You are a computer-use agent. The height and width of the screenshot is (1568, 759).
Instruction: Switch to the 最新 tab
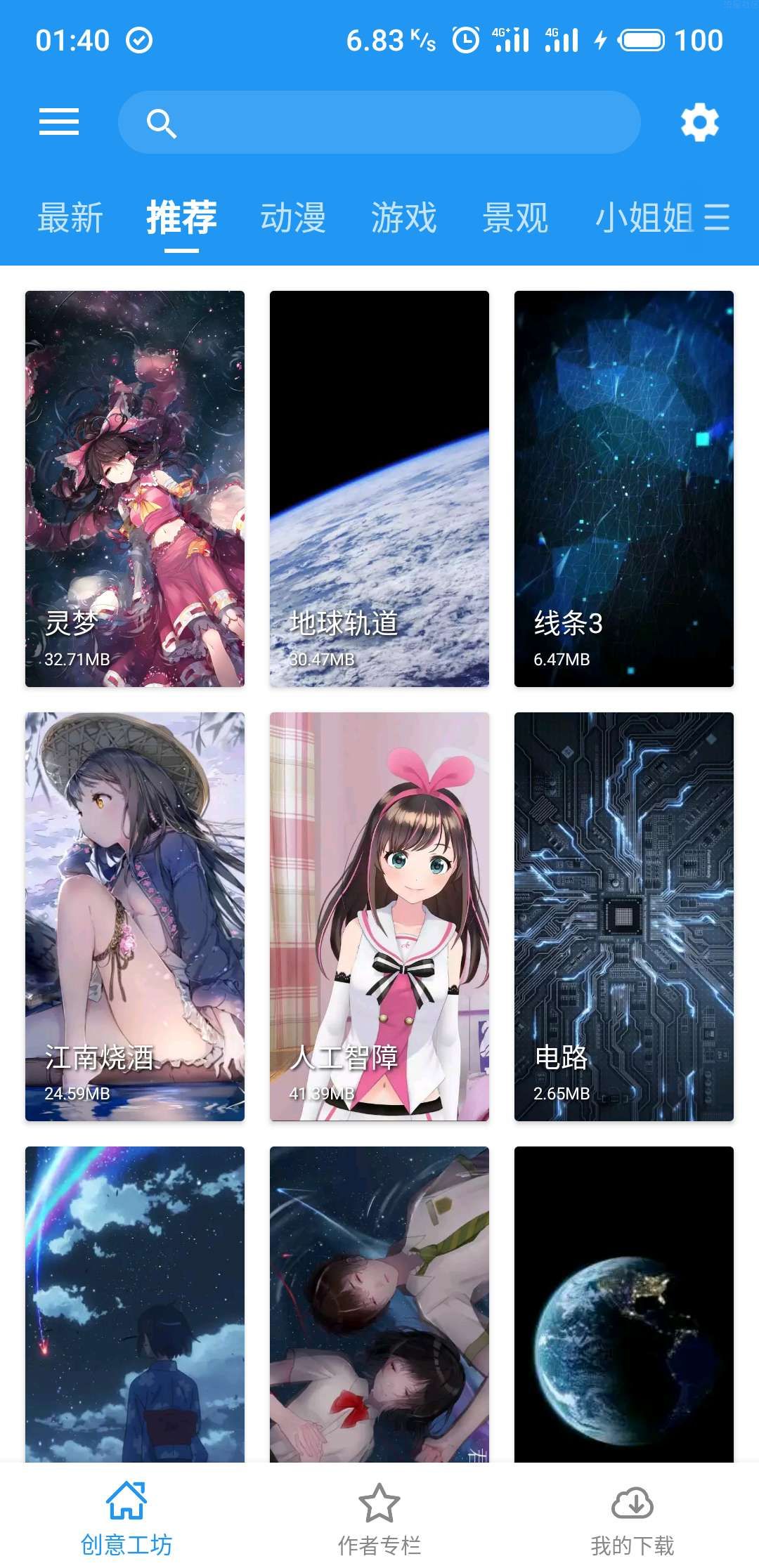click(70, 217)
